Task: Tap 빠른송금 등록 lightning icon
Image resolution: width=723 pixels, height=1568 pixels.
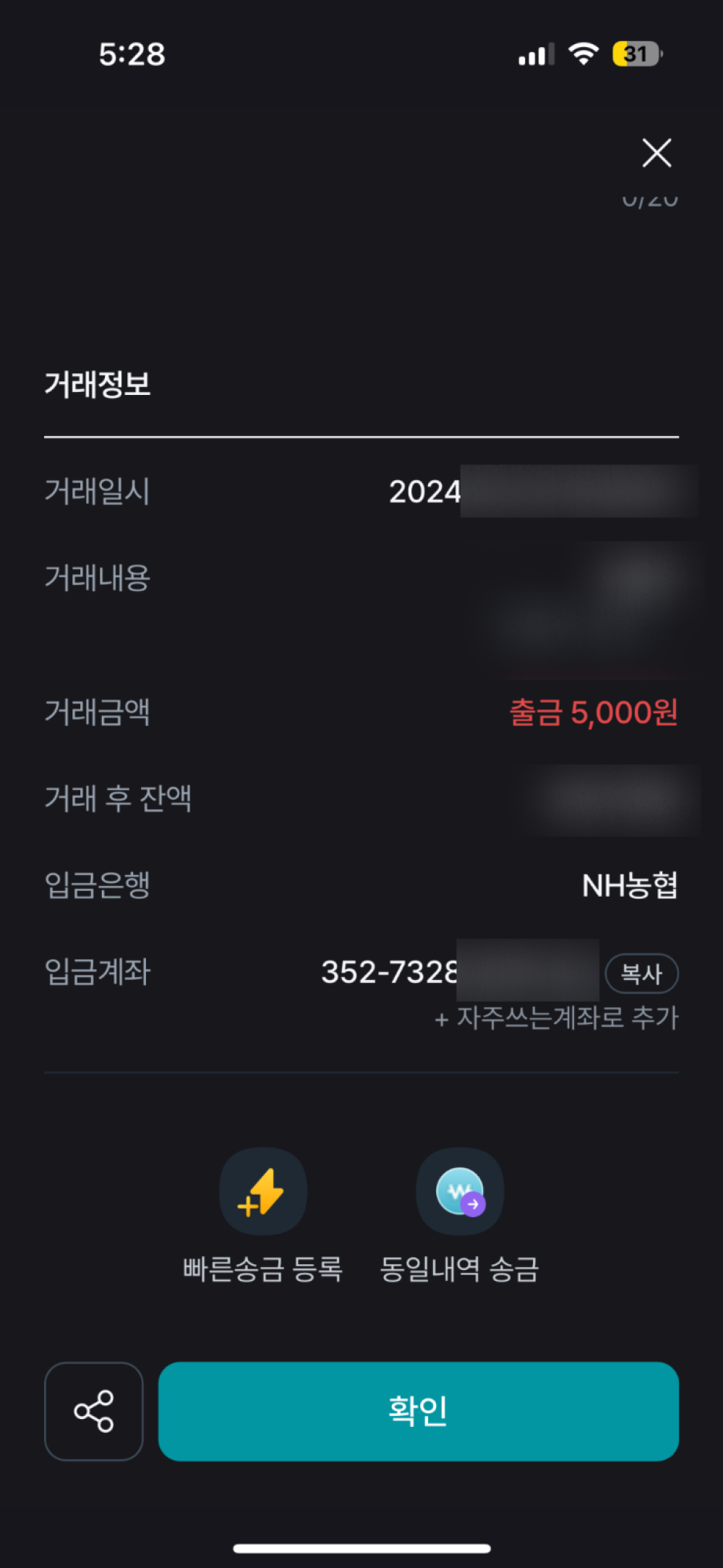Action: [x=263, y=1191]
